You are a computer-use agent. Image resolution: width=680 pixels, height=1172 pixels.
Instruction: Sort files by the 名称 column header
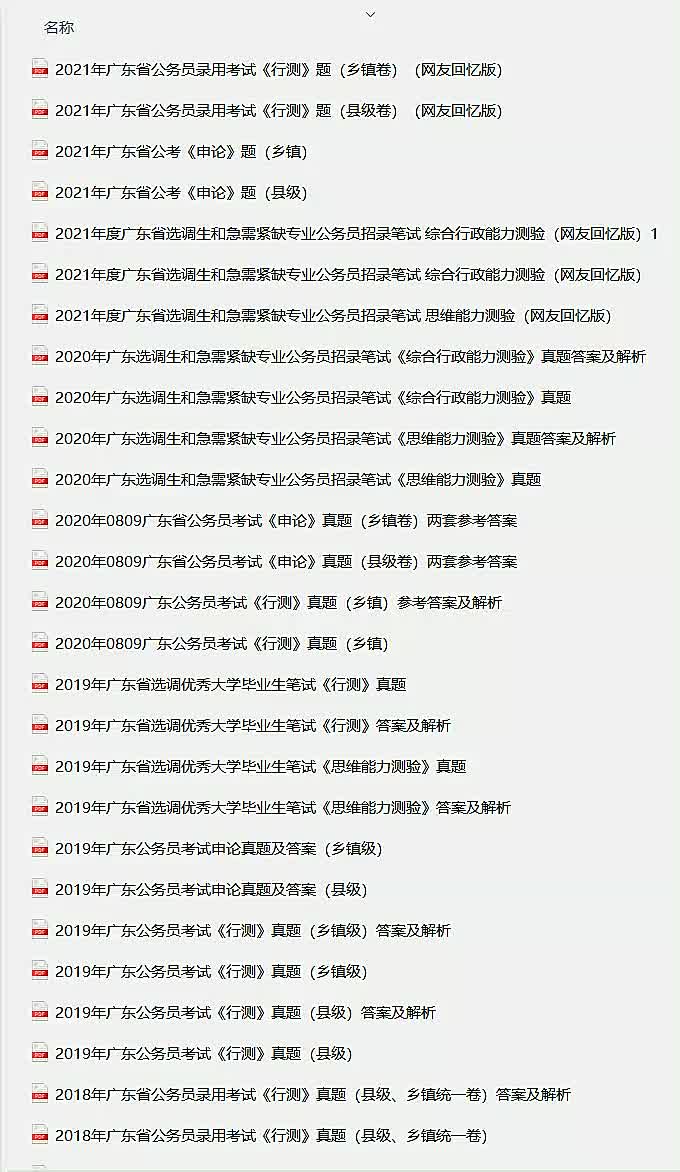coord(59,28)
